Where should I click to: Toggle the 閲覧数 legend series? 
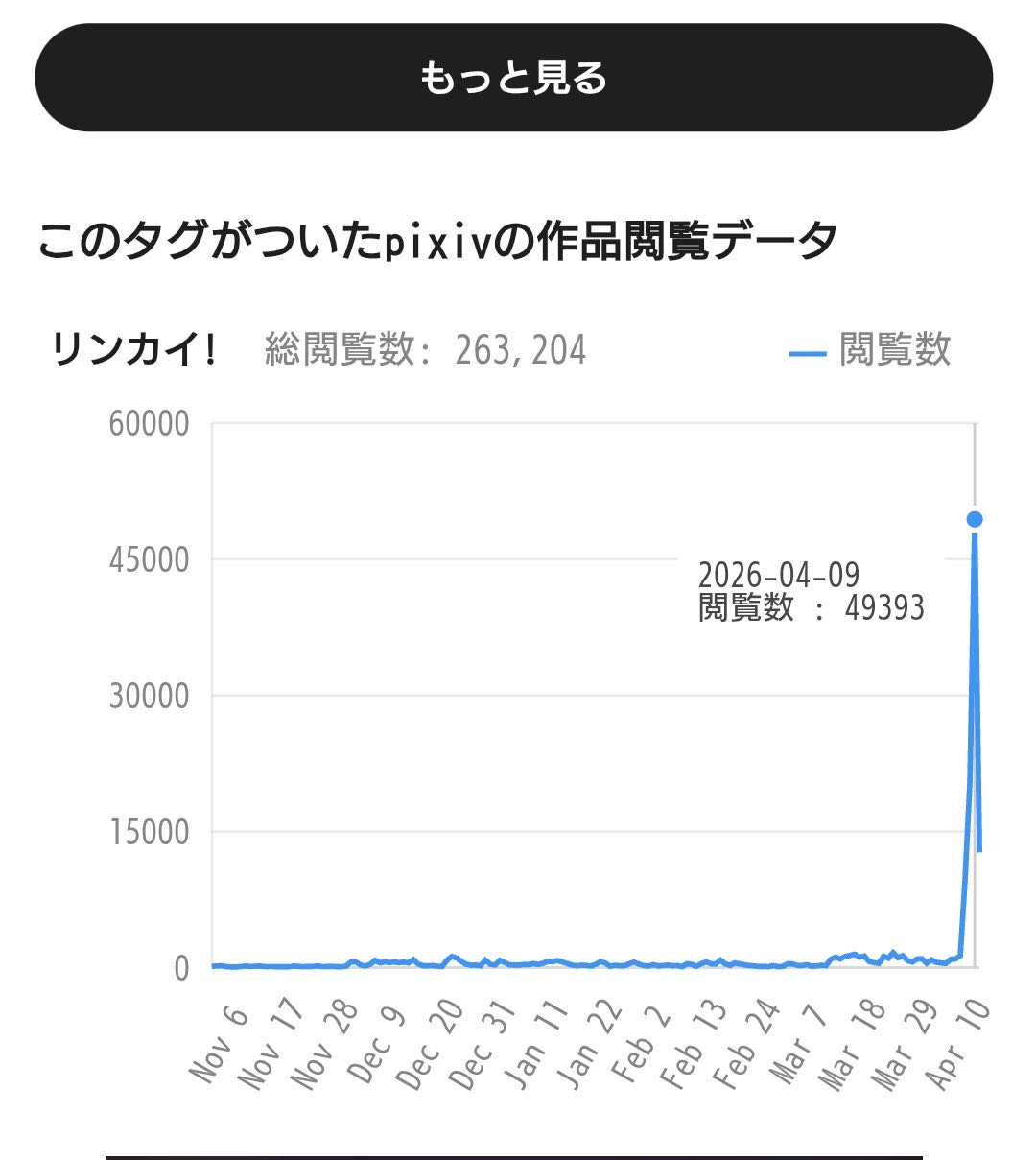click(x=870, y=350)
